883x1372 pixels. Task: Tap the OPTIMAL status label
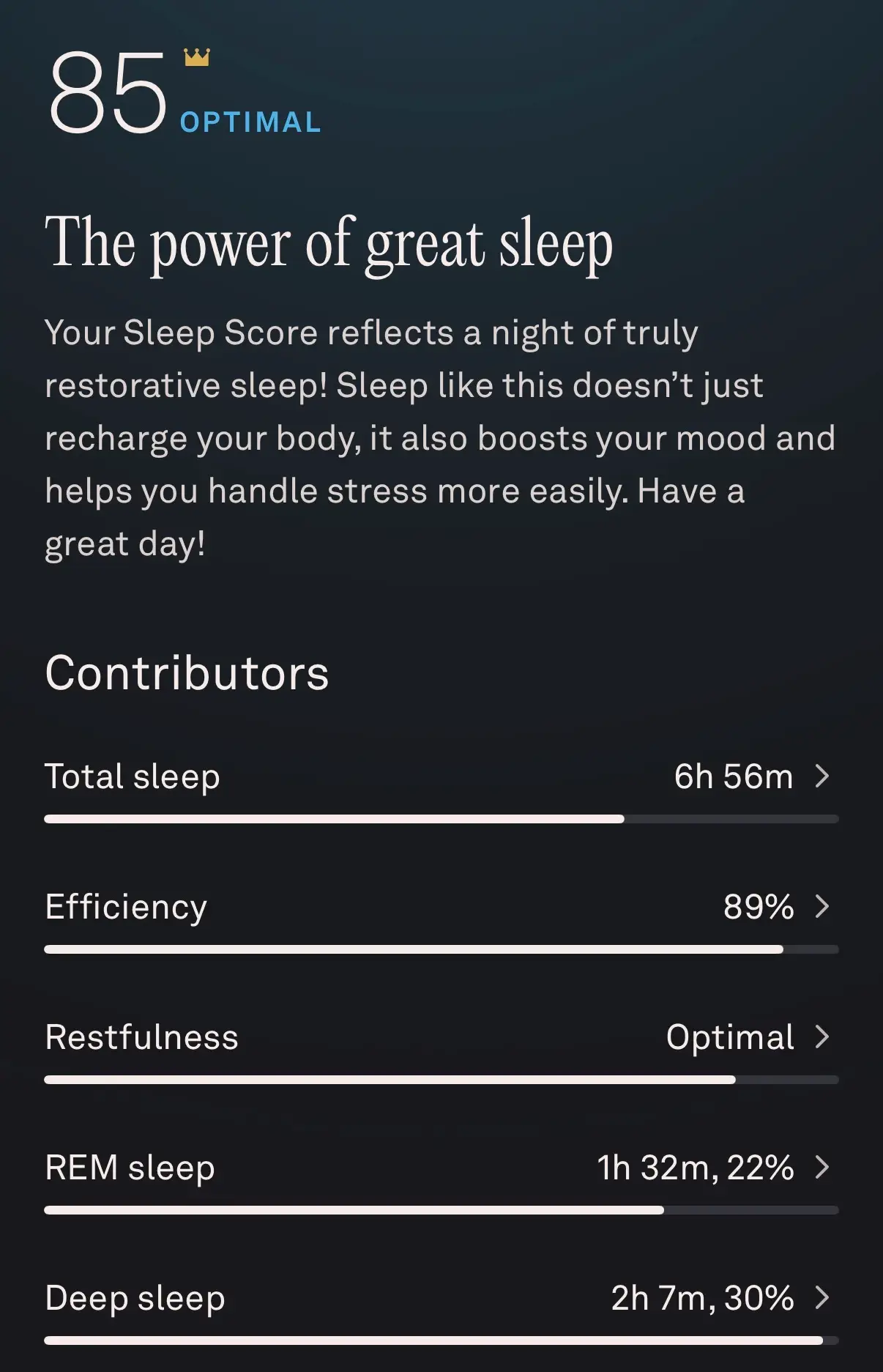coord(250,121)
